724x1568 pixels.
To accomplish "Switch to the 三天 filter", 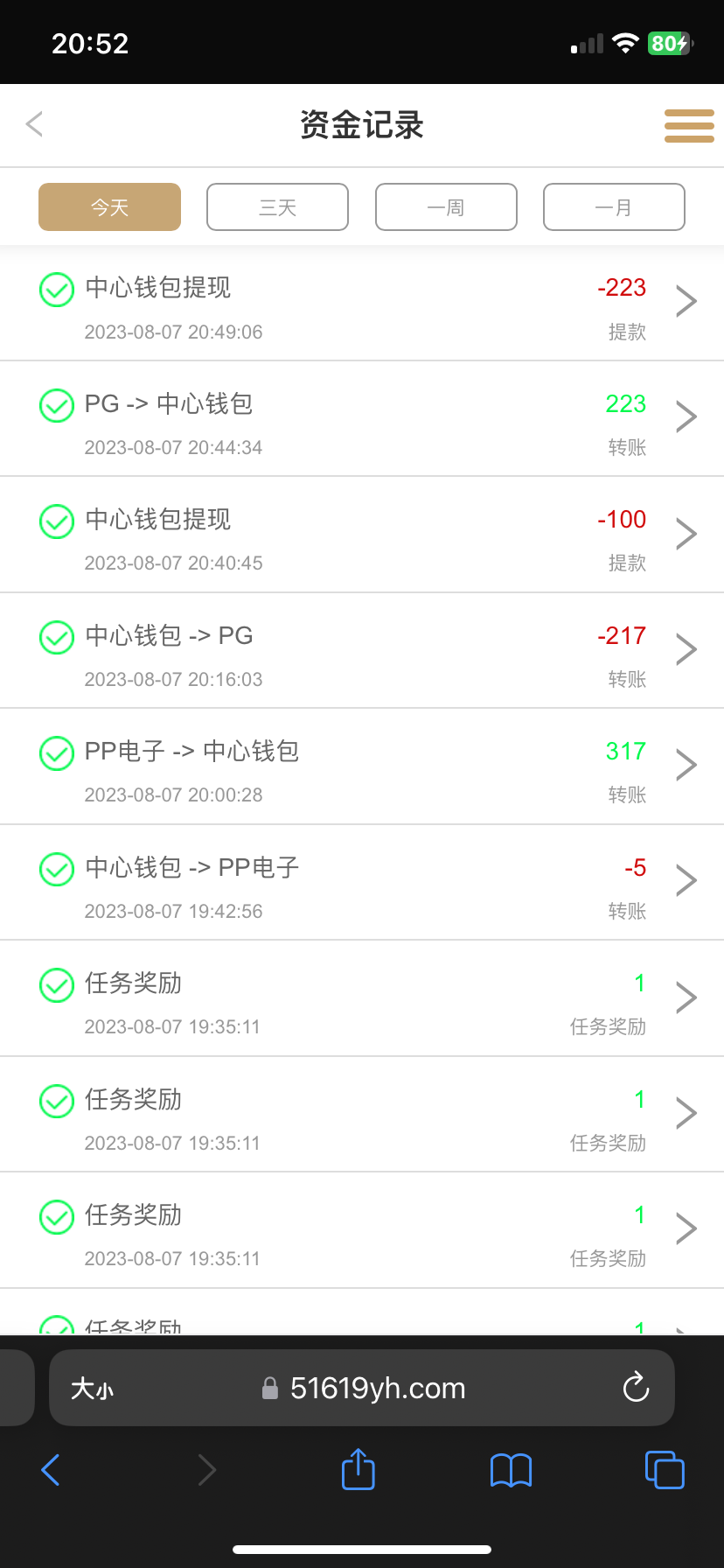I will click(277, 207).
